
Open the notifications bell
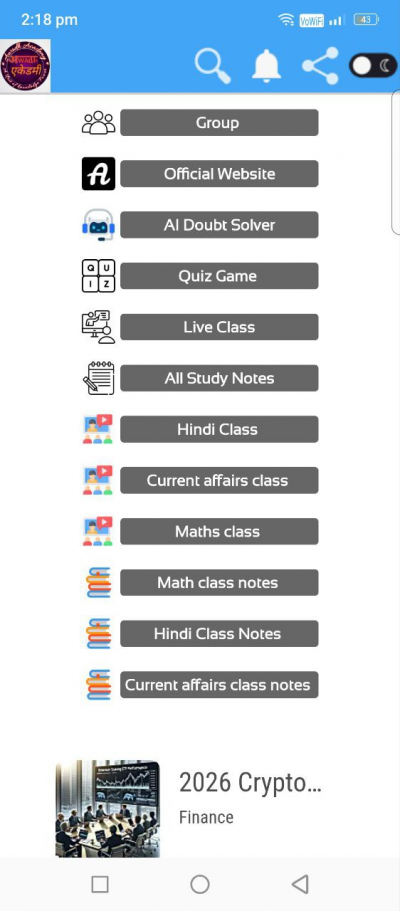pos(266,66)
